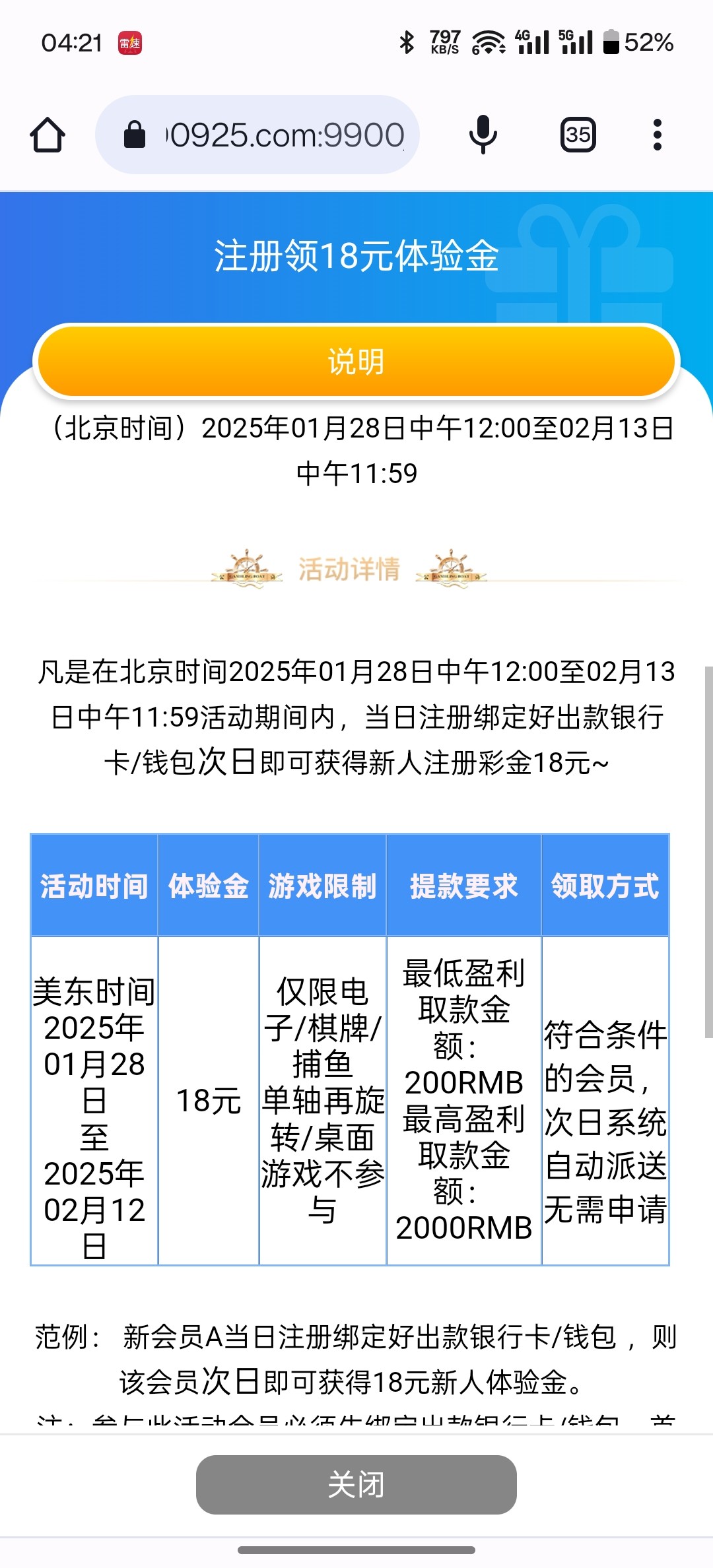The width and height of the screenshot is (713, 1568).
Task: Close the popup with 关闭
Action: coord(356,1485)
